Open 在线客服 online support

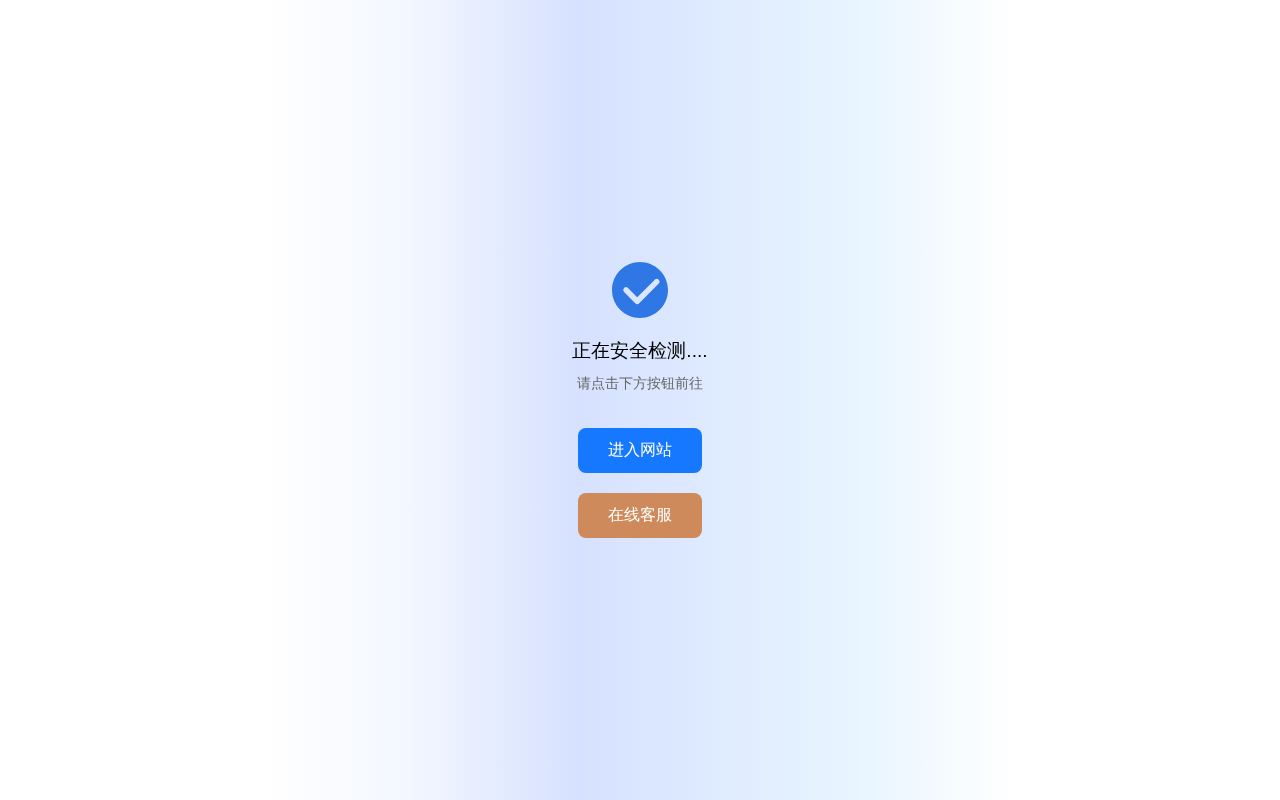click(x=640, y=515)
